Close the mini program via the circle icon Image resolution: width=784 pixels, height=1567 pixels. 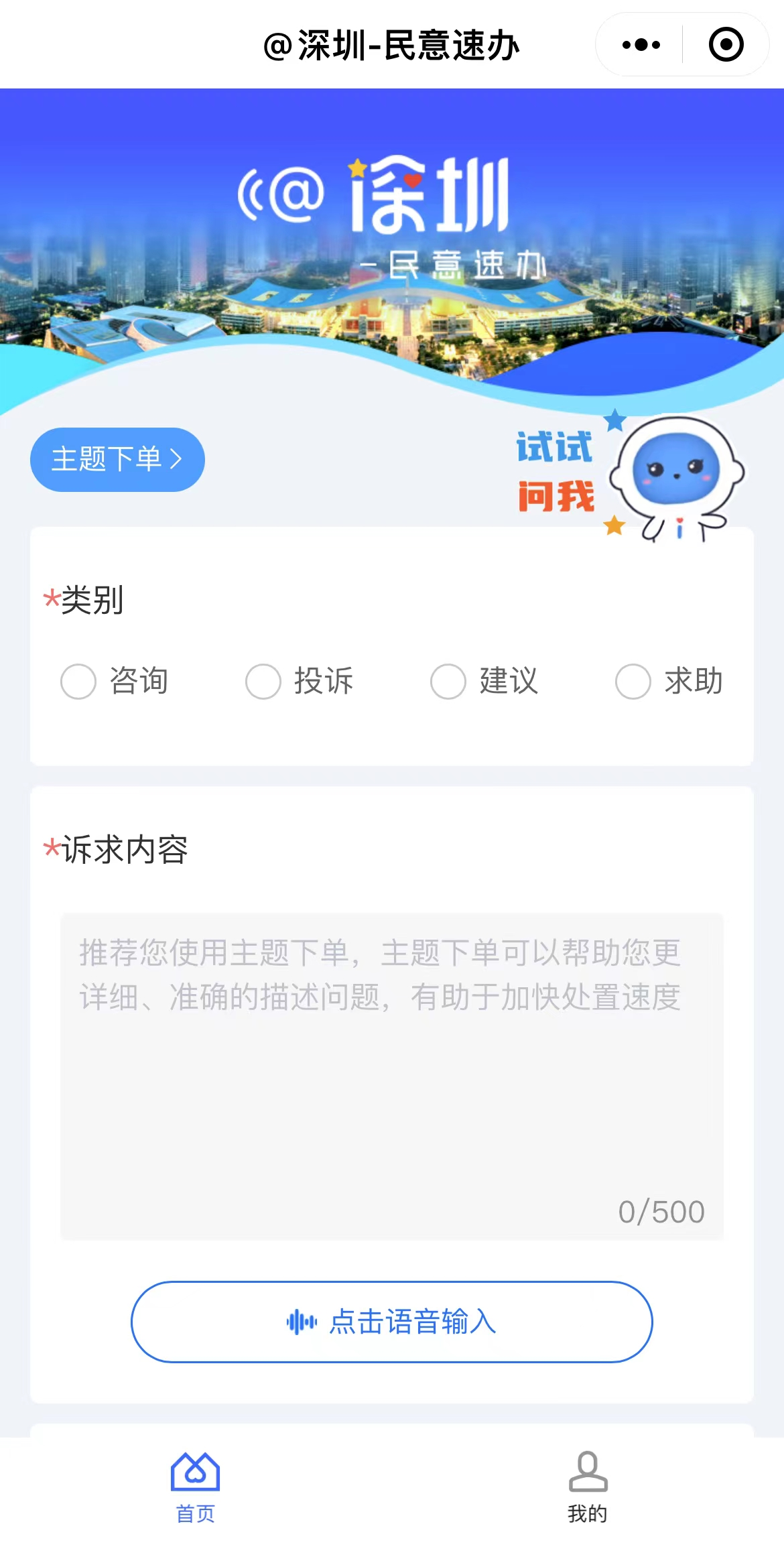(x=726, y=45)
